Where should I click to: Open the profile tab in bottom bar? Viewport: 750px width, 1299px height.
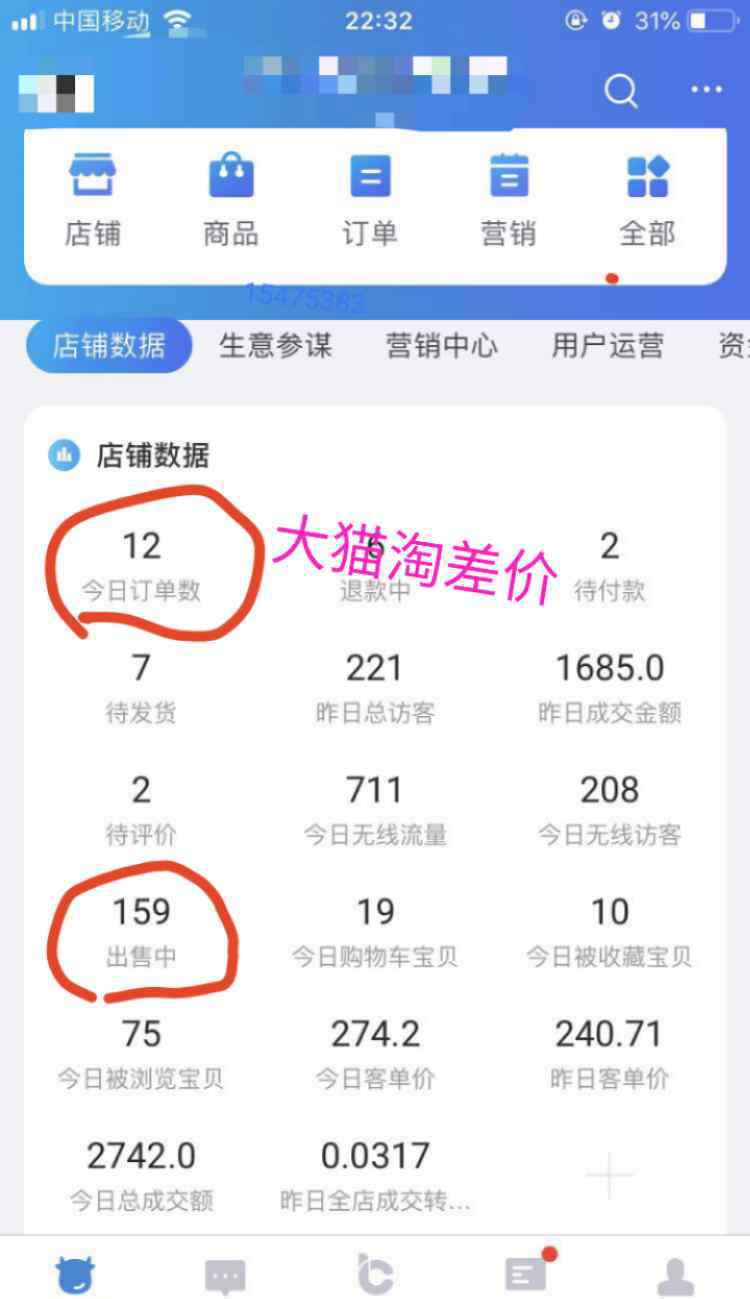pyautogui.click(x=675, y=1276)
